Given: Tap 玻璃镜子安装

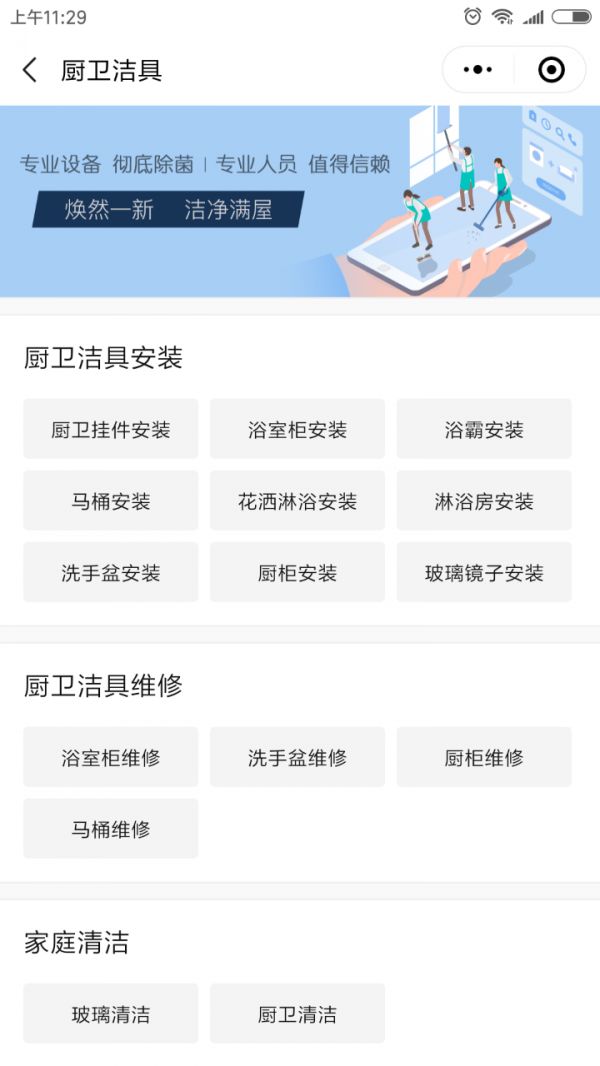Looking at the screenshot, I should [484, 573].
